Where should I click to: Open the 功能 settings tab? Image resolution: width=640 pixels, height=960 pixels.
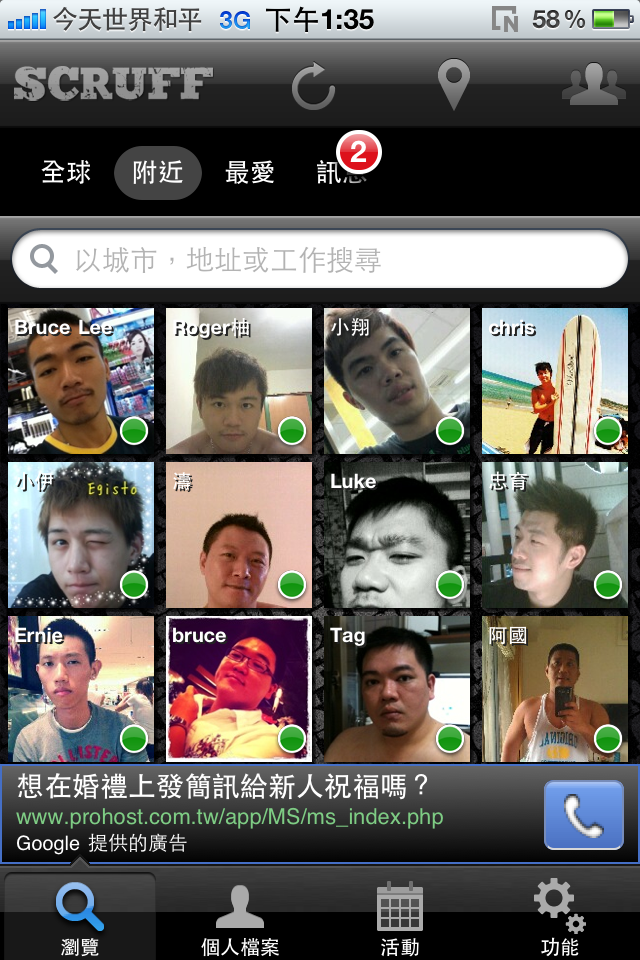coord(559,918)
